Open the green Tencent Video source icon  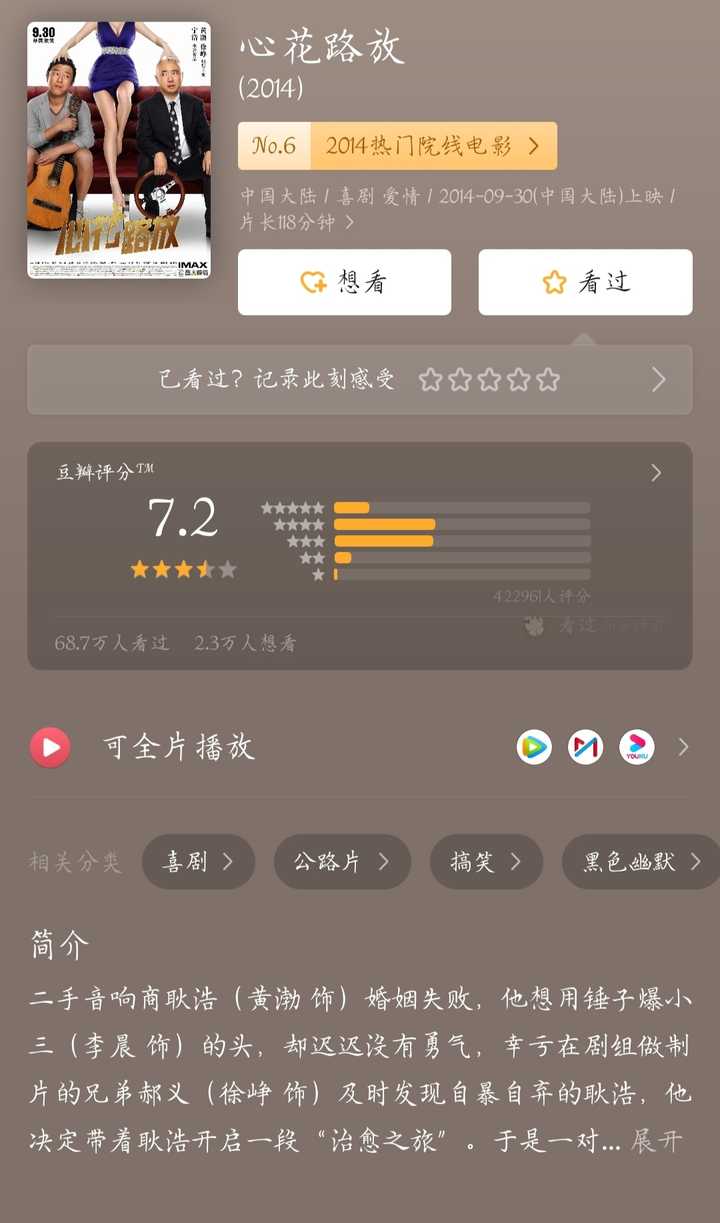coord(534,747)
